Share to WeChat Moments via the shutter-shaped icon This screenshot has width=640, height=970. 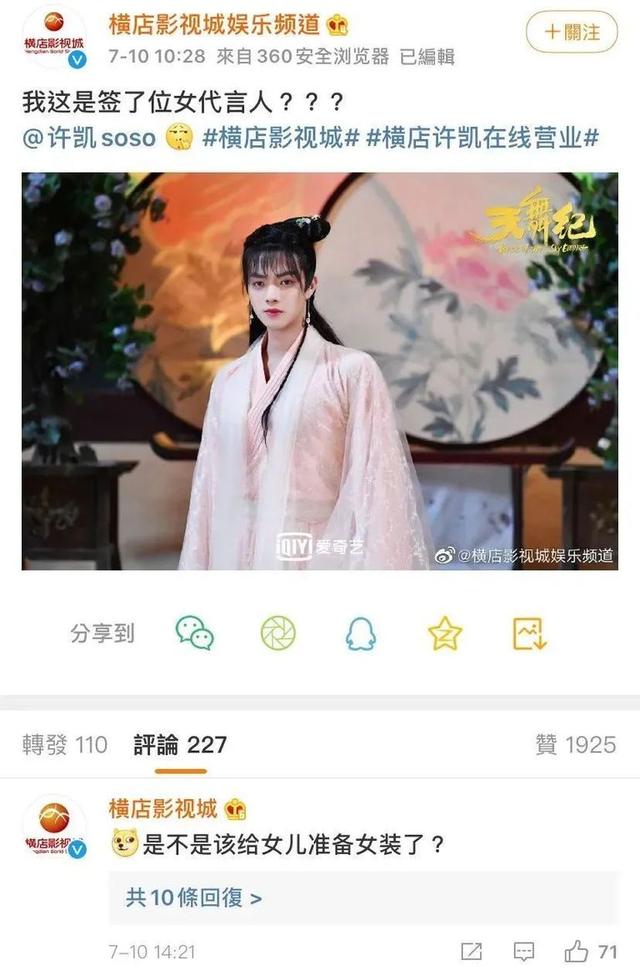click(278, 633)
